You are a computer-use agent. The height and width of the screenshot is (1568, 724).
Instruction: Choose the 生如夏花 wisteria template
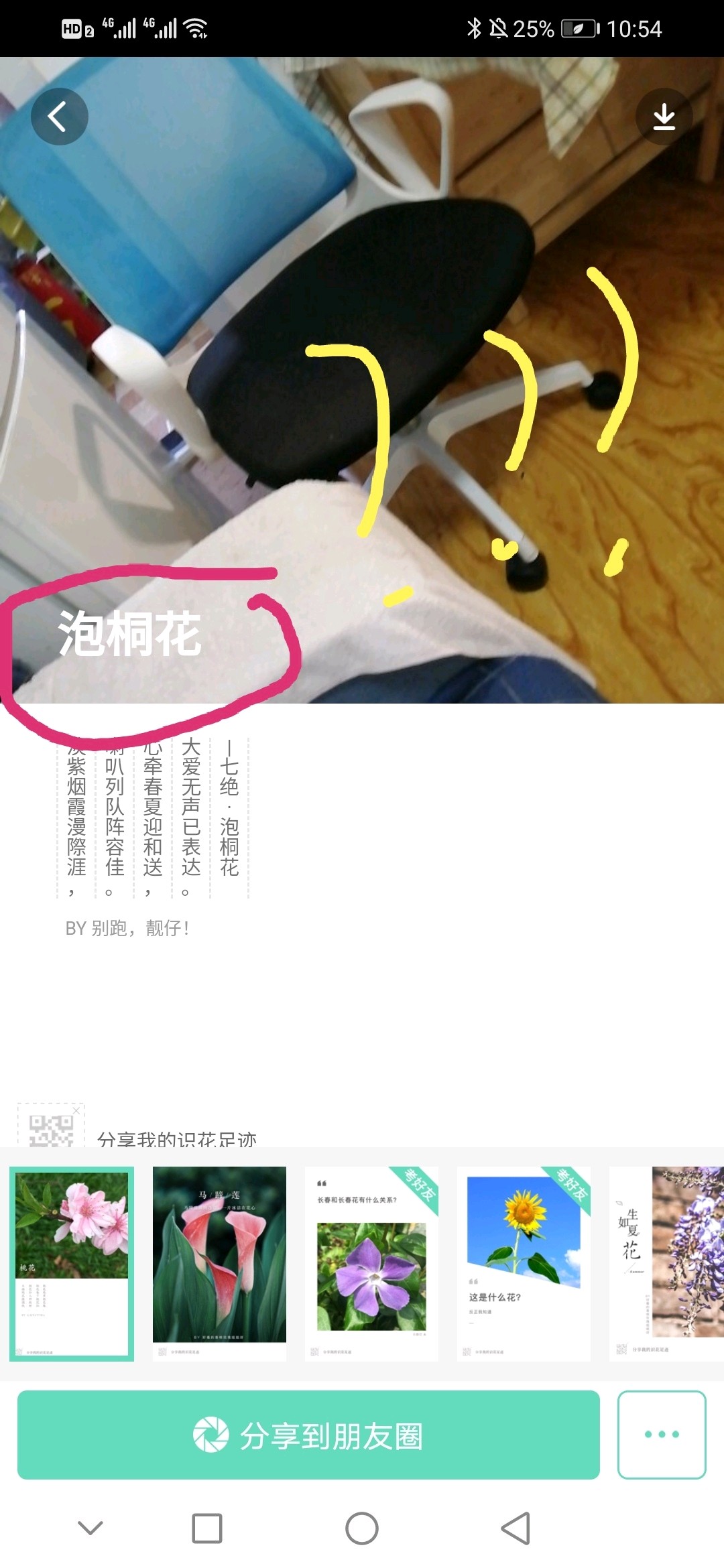pos(666,1264)
